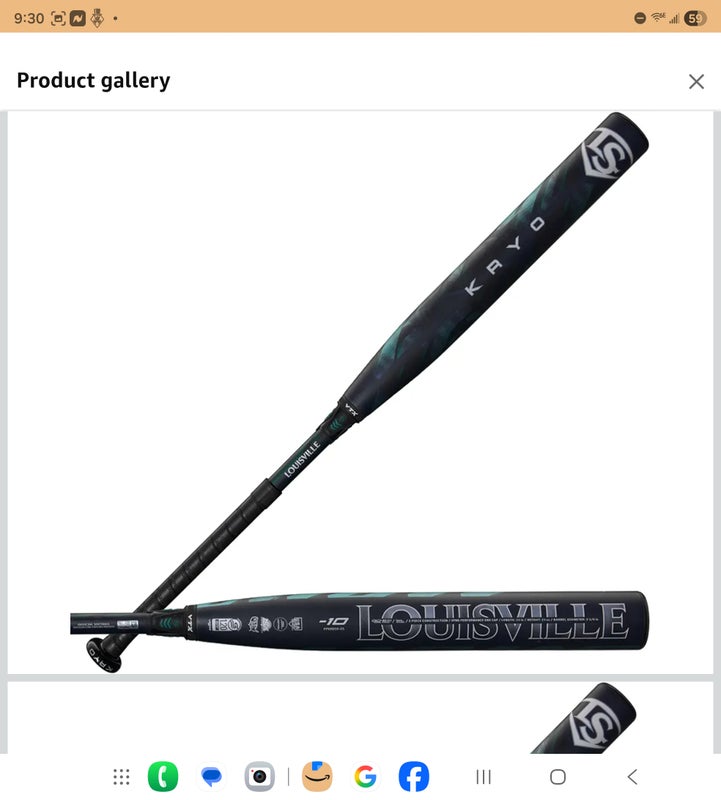Launch the Google app
721x800 pixels.
click(365, 777)
